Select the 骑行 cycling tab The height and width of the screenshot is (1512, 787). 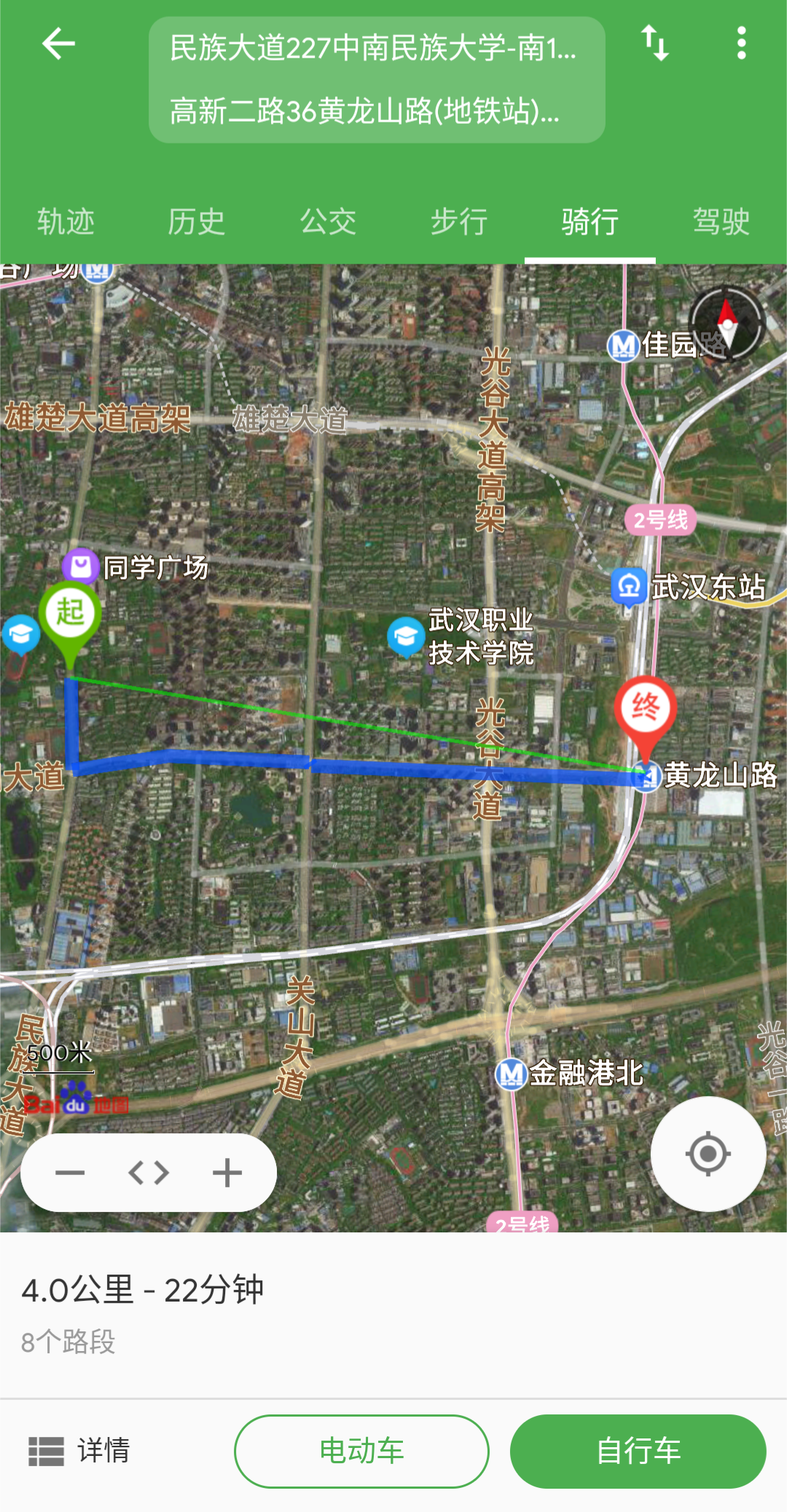590,221
